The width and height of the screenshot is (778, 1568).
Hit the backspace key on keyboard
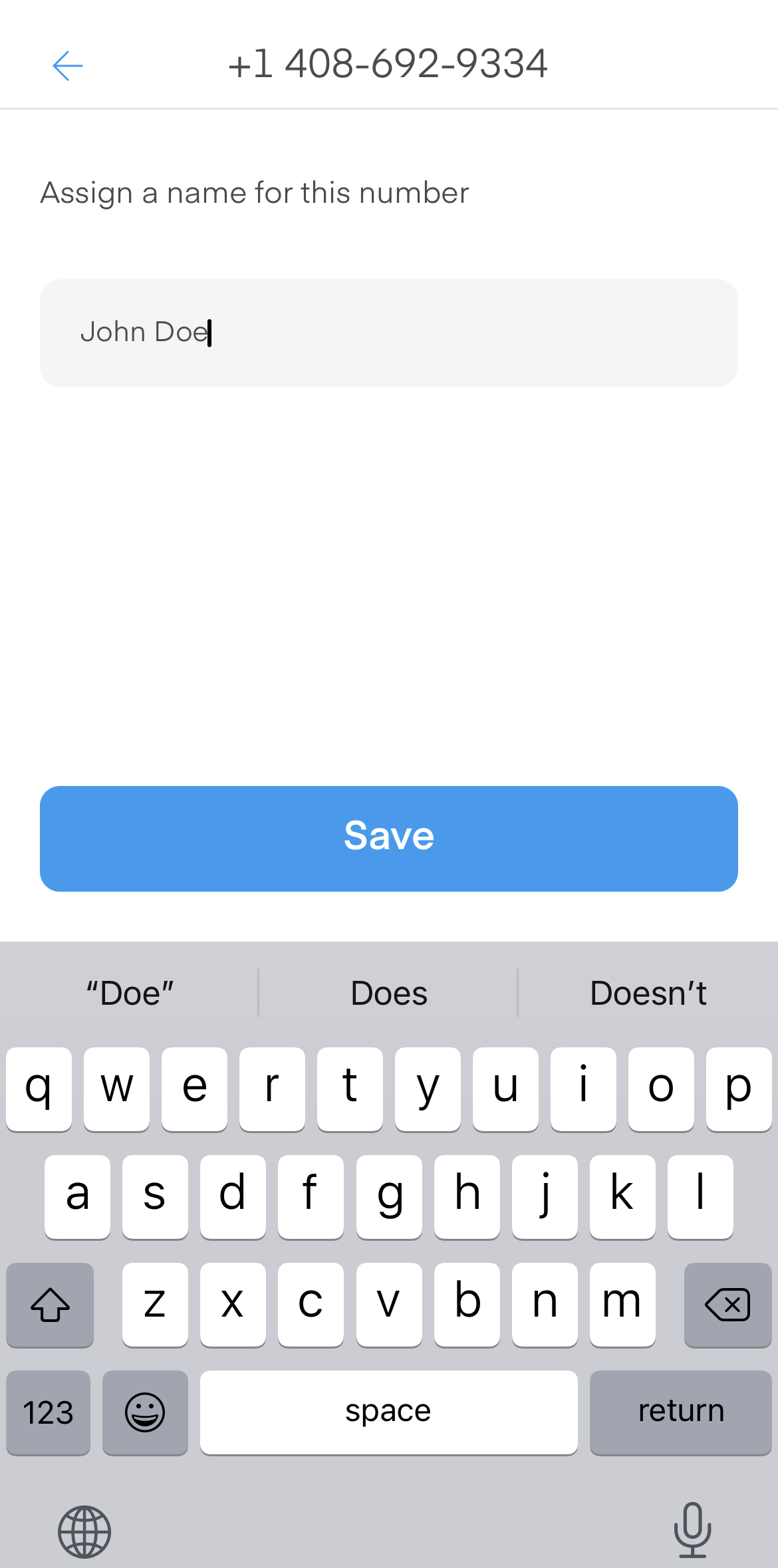[727, 1305]
